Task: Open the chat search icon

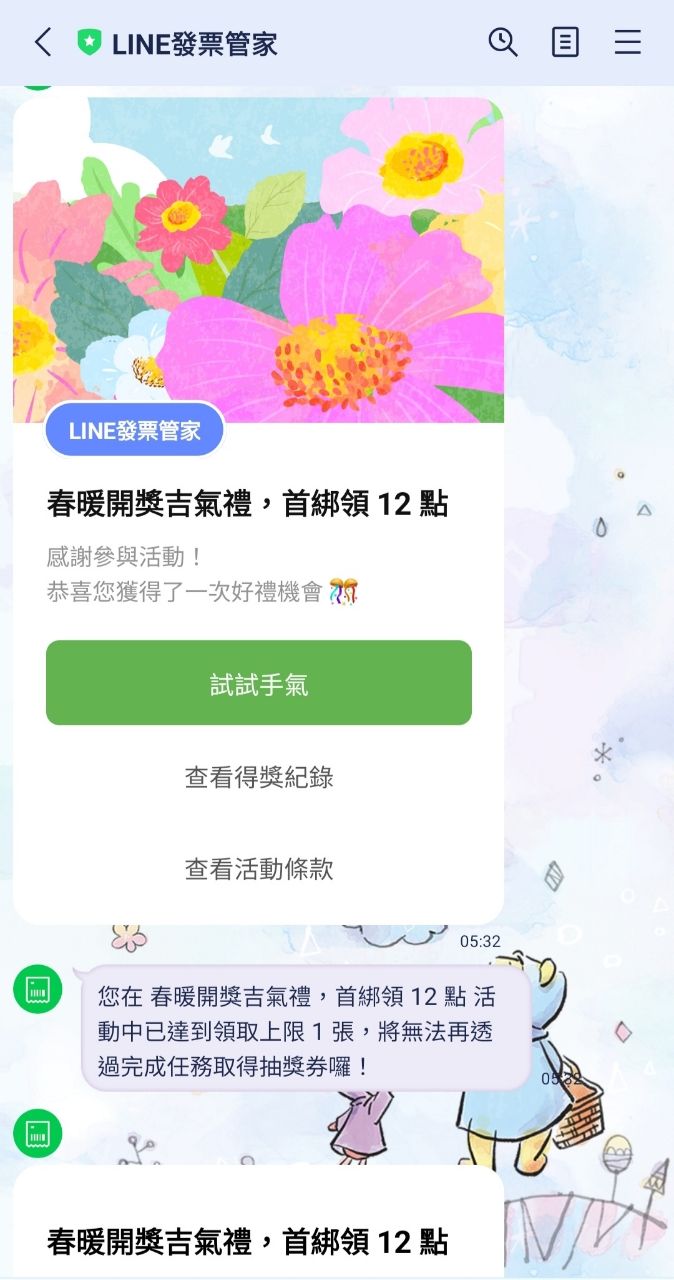Action: 502,42
